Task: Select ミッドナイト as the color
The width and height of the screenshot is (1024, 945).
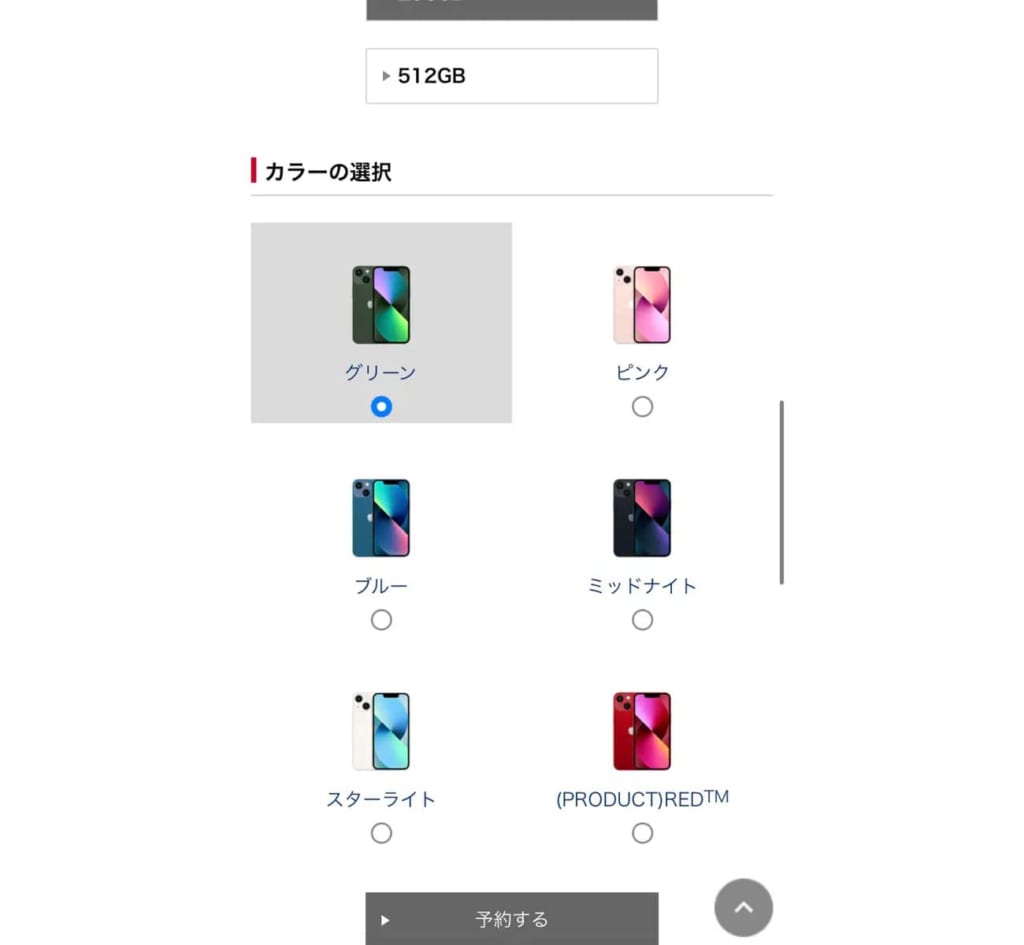Action: [x=642, y=620]
